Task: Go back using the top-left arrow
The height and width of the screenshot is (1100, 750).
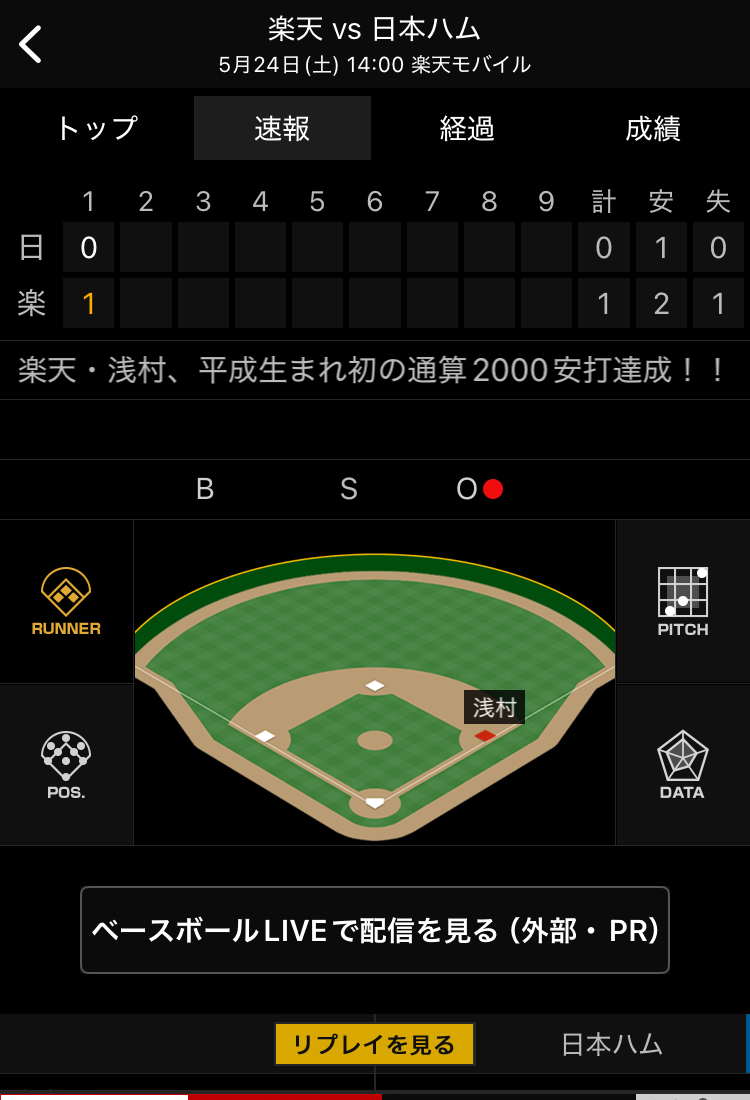Action: click(30, 44)
